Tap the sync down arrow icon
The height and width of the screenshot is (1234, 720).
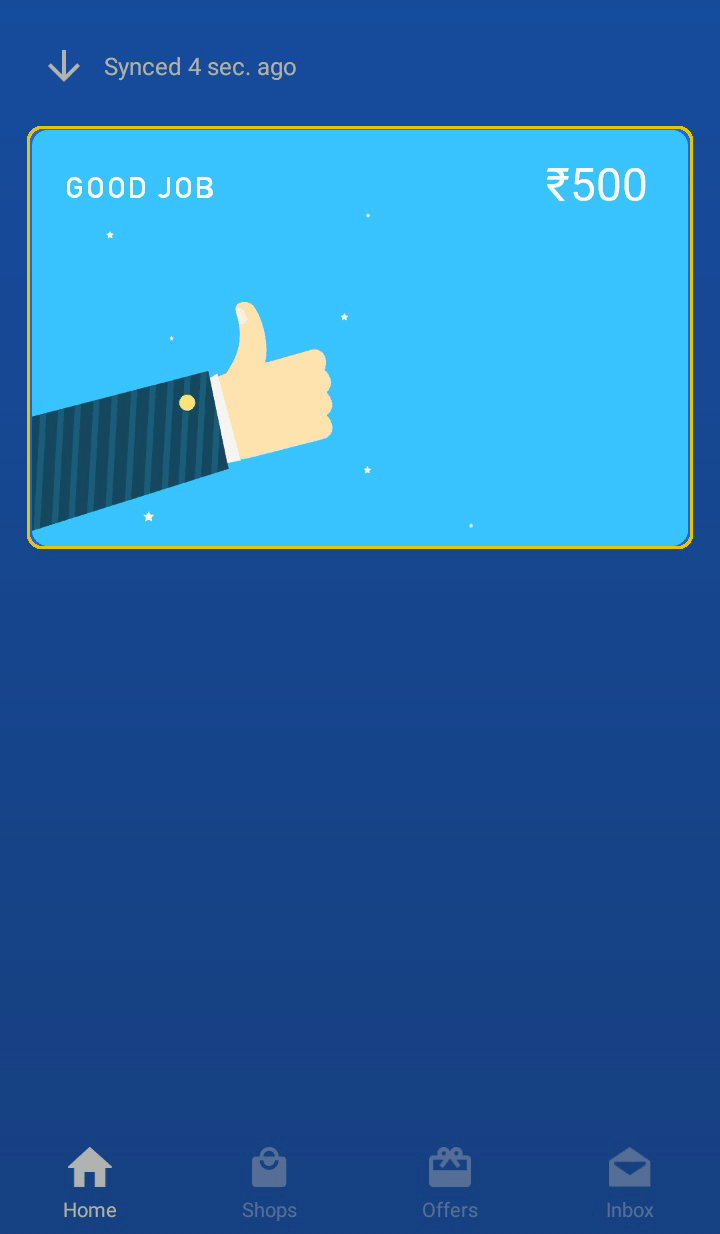coord(64,67)
